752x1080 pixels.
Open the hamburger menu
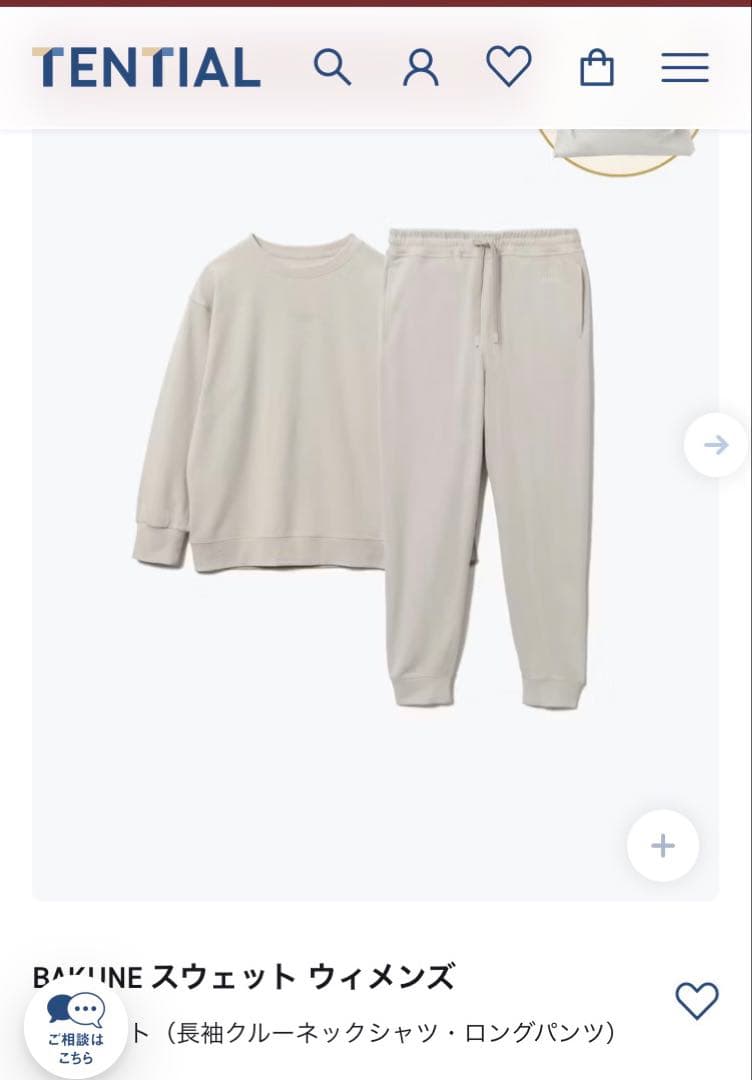(685, 67)
